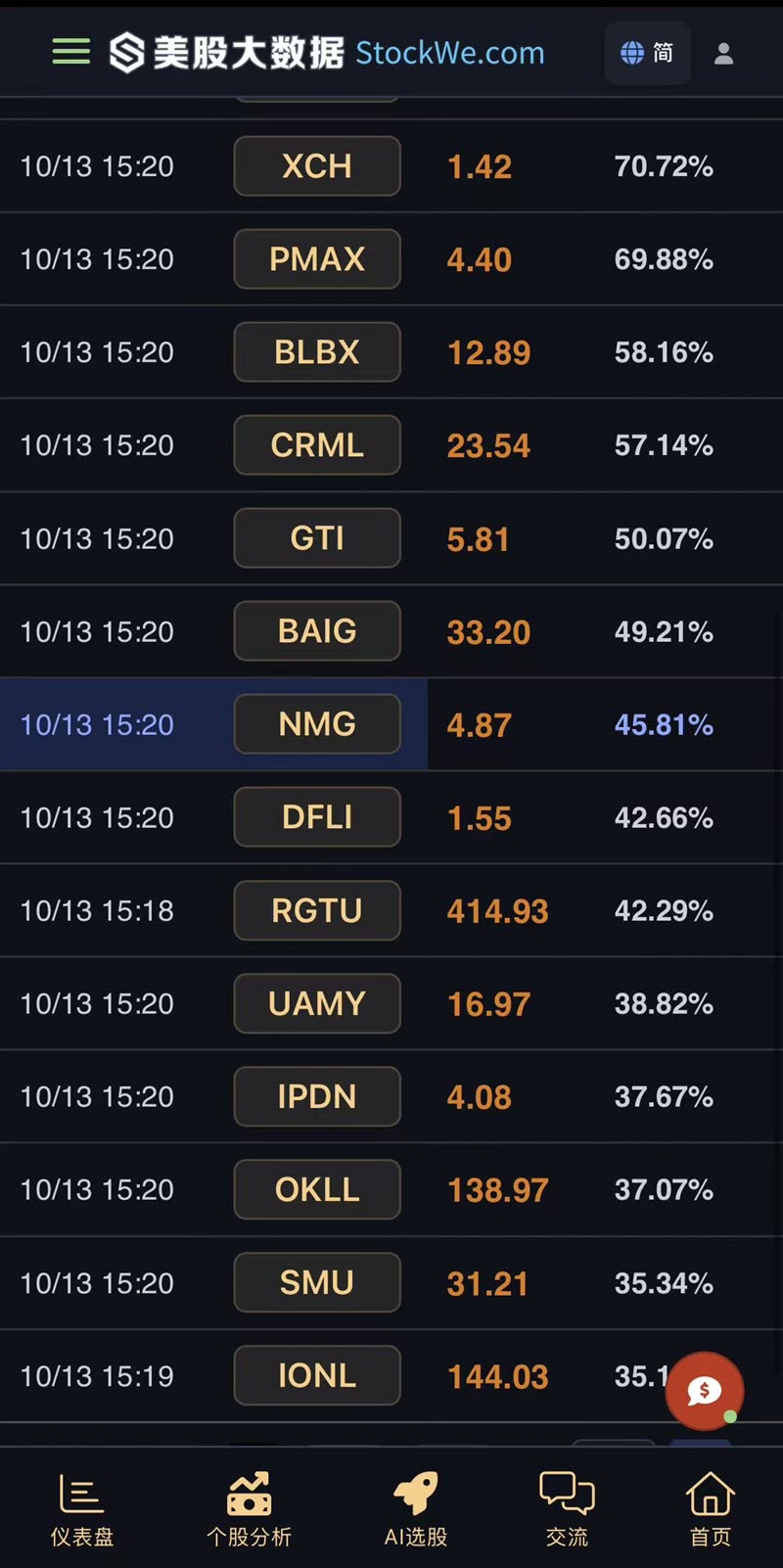Screen dimensions: 783x1568
Task: Open the CRML ticker button
Action: [x=316, y=445]
